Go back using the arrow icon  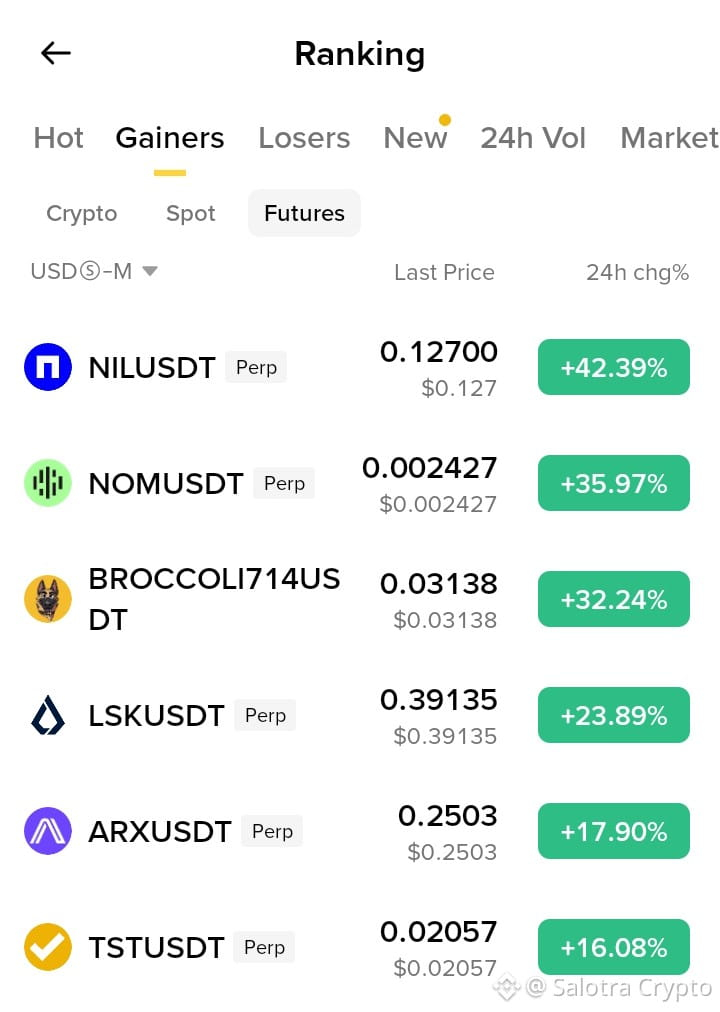tap(55, 53)
